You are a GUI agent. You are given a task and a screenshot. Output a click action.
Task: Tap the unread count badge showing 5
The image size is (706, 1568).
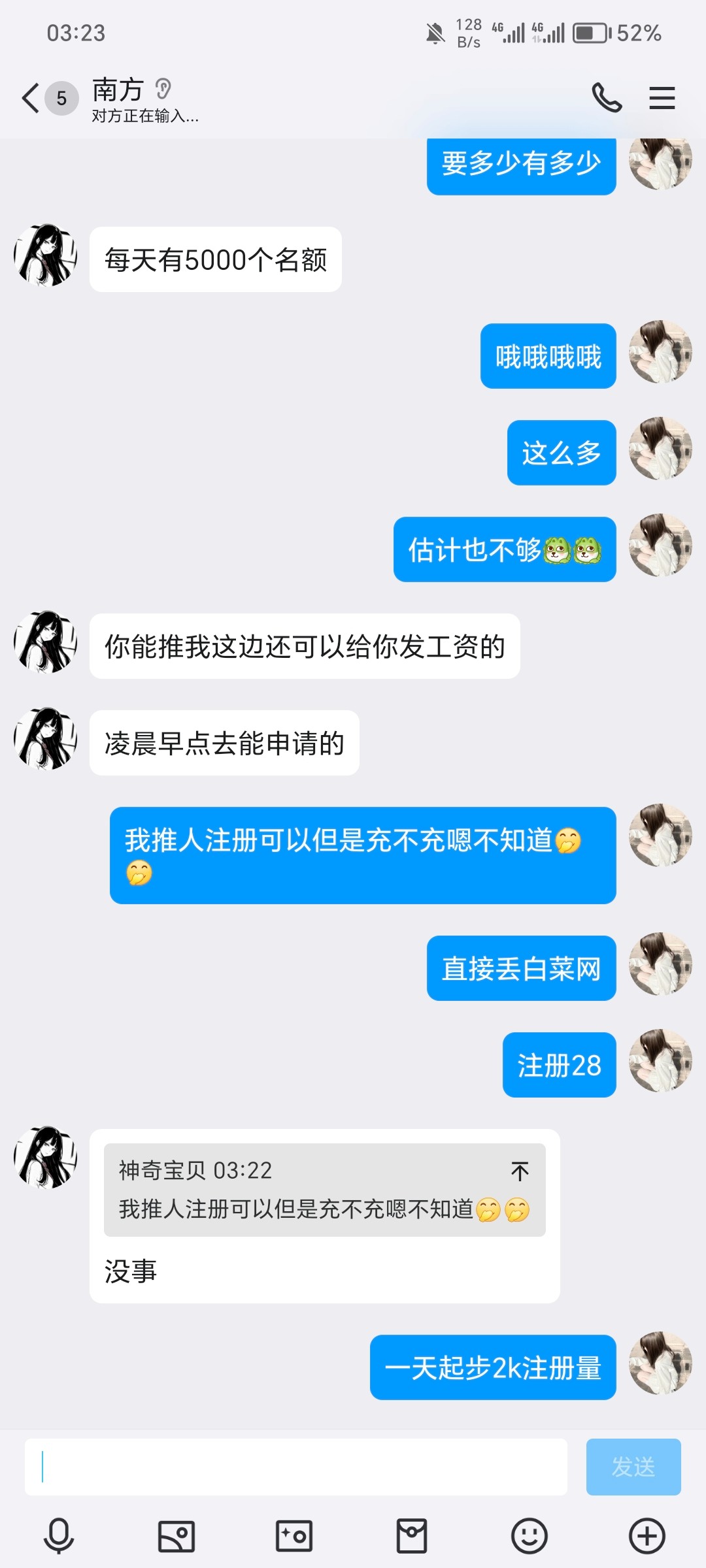61,98
